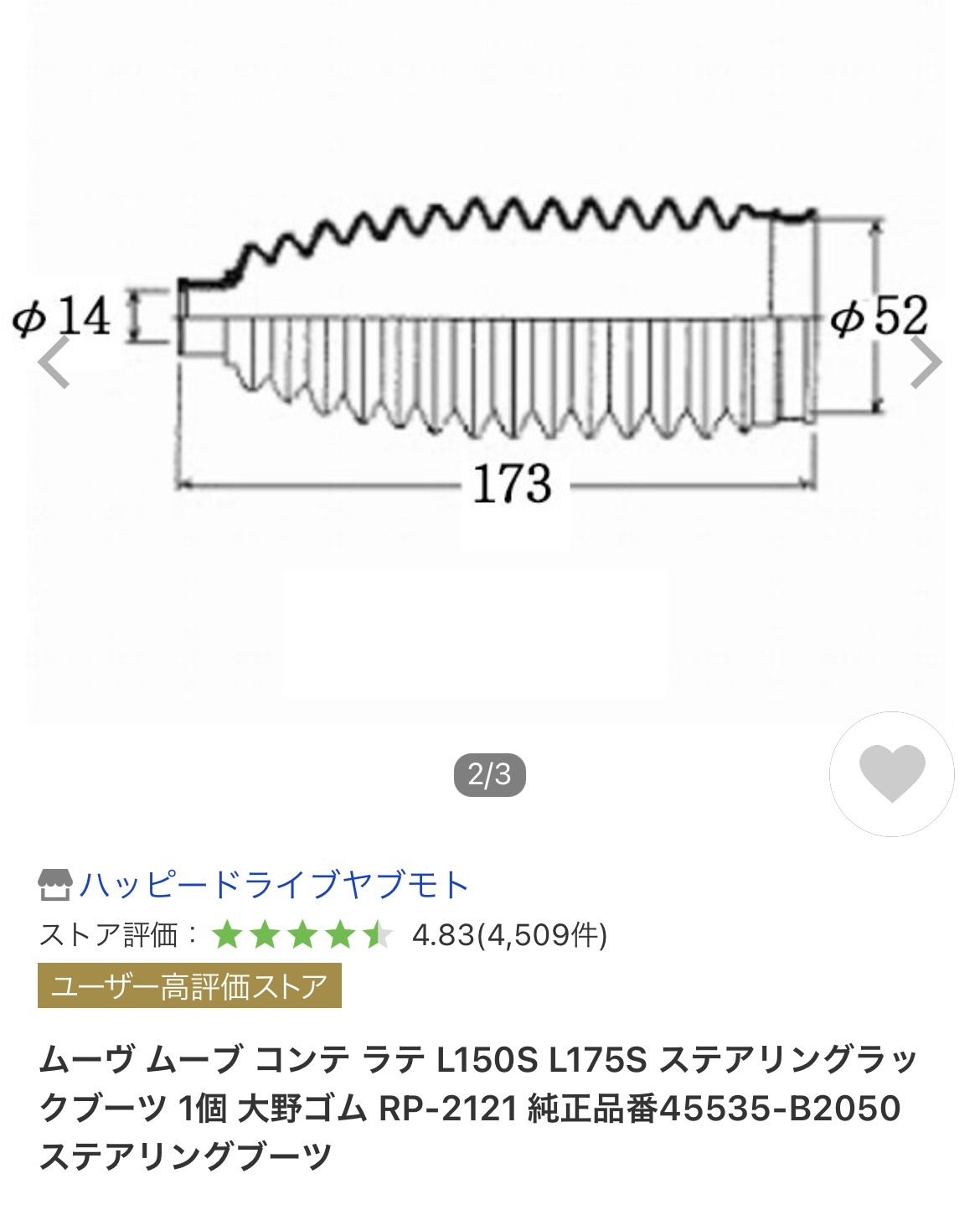Open the ハッピードライブヤブモト store link

coord(273,885)
